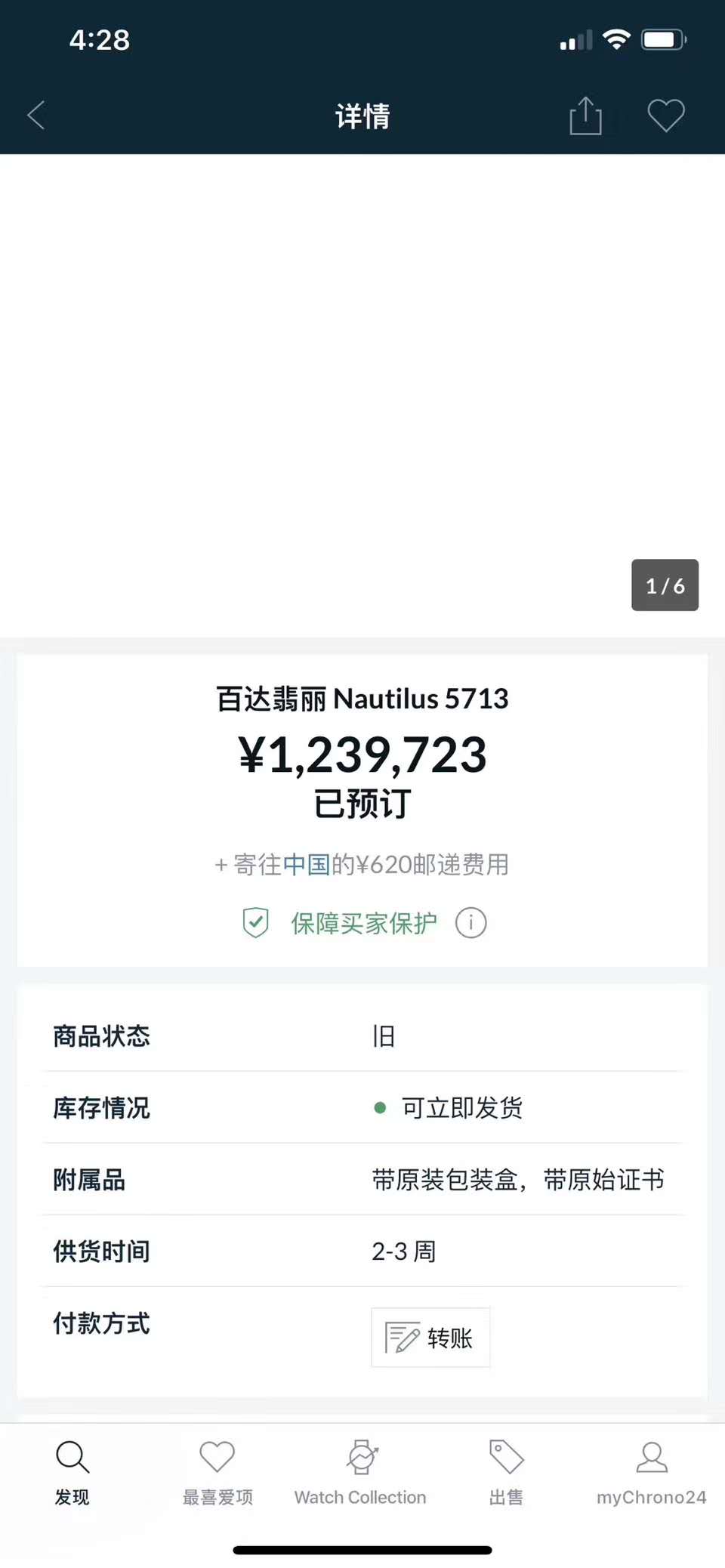Image resolution: width=725 pixels, height=1568 pixels.
Task: Open the buyer protection info icon
Action: pos(471,923)
